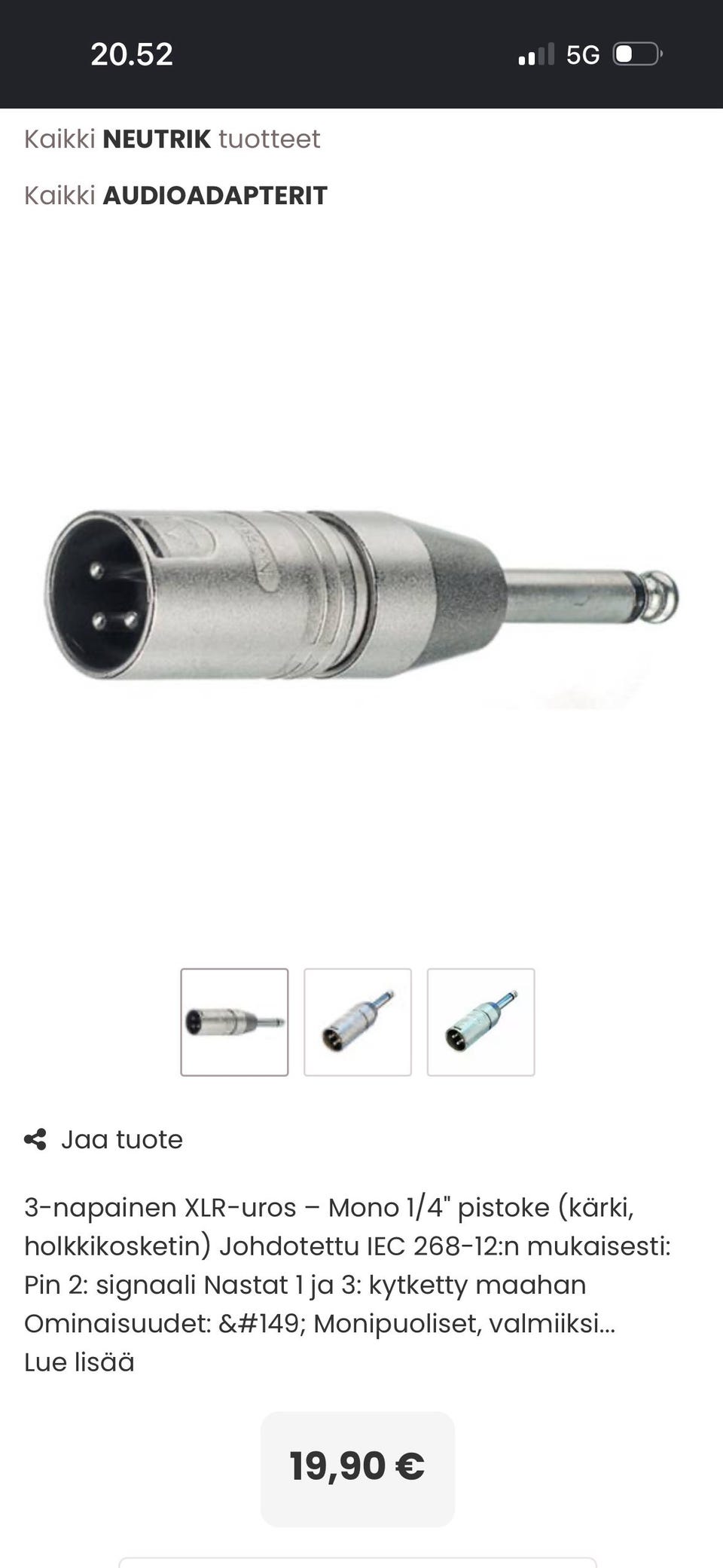Select the third bluish adapter thumbnail
The image size is (723, 1568).
point(481,1022)
